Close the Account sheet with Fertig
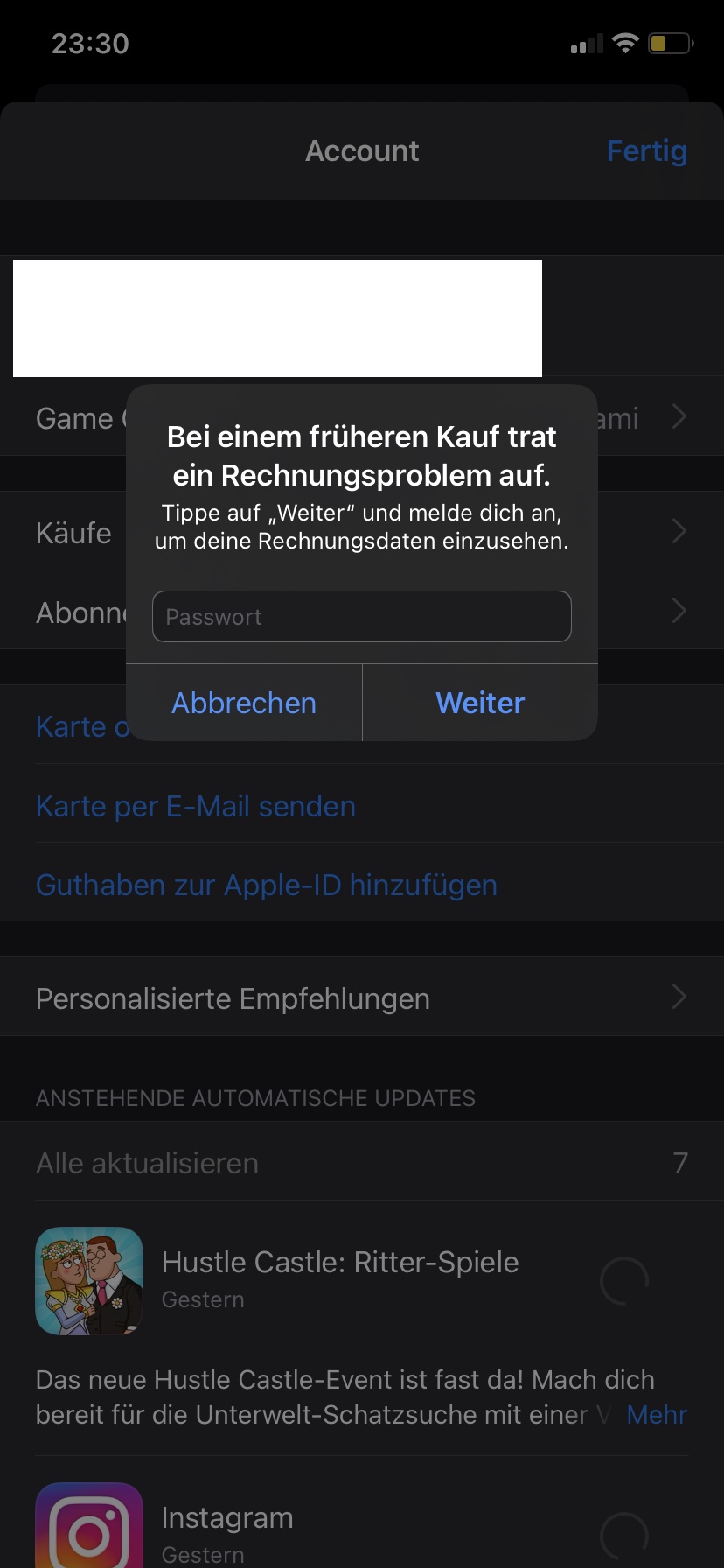Screen dimensions: 724x1568 pyautogui.click(x=646, y=150)
